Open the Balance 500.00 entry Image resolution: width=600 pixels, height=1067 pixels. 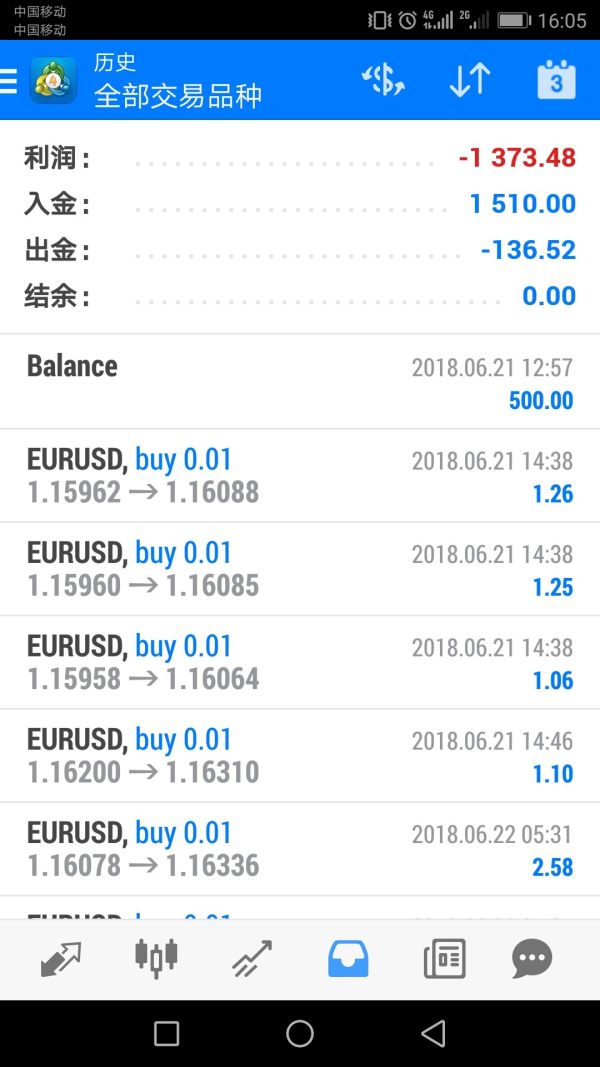[x=300, y=382]
